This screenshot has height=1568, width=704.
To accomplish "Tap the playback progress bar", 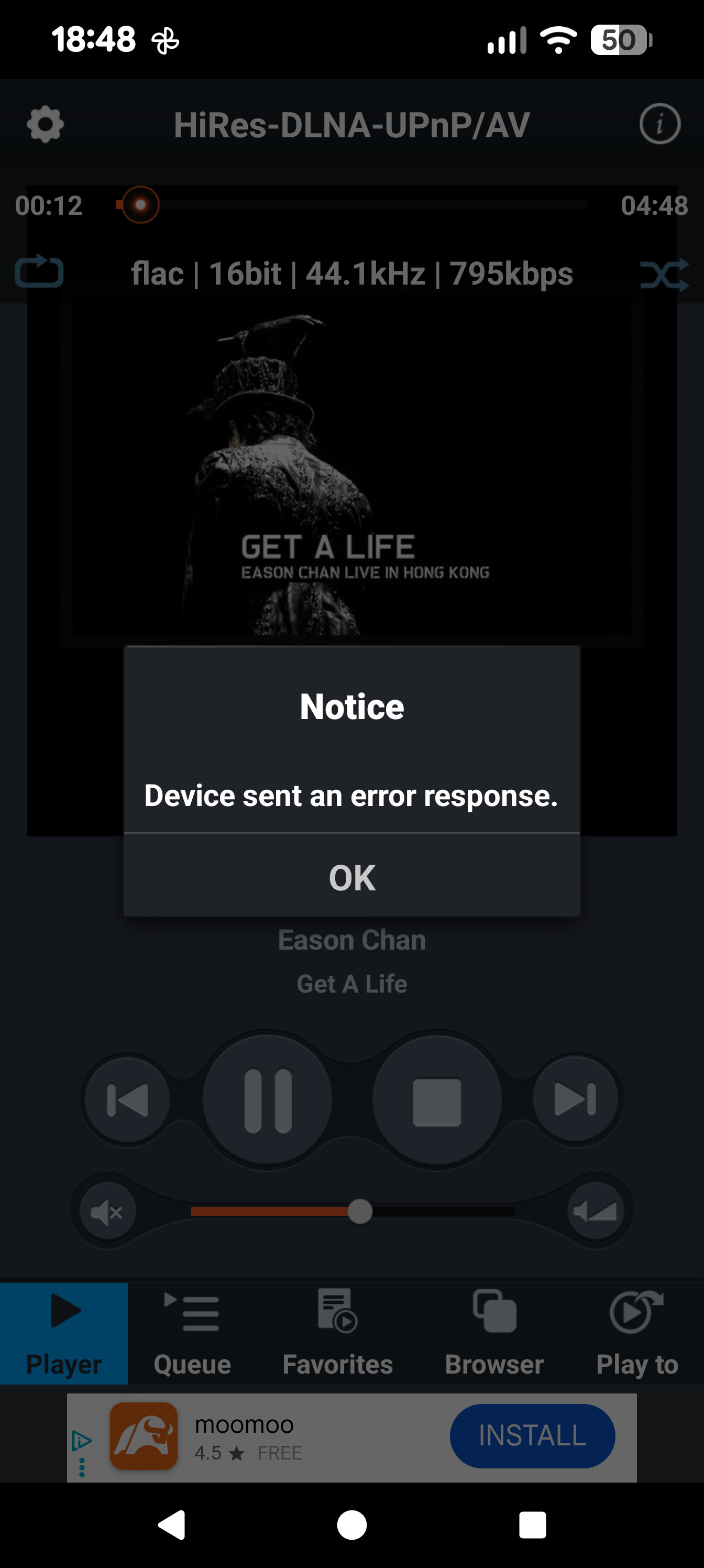I will pos(365,205).
